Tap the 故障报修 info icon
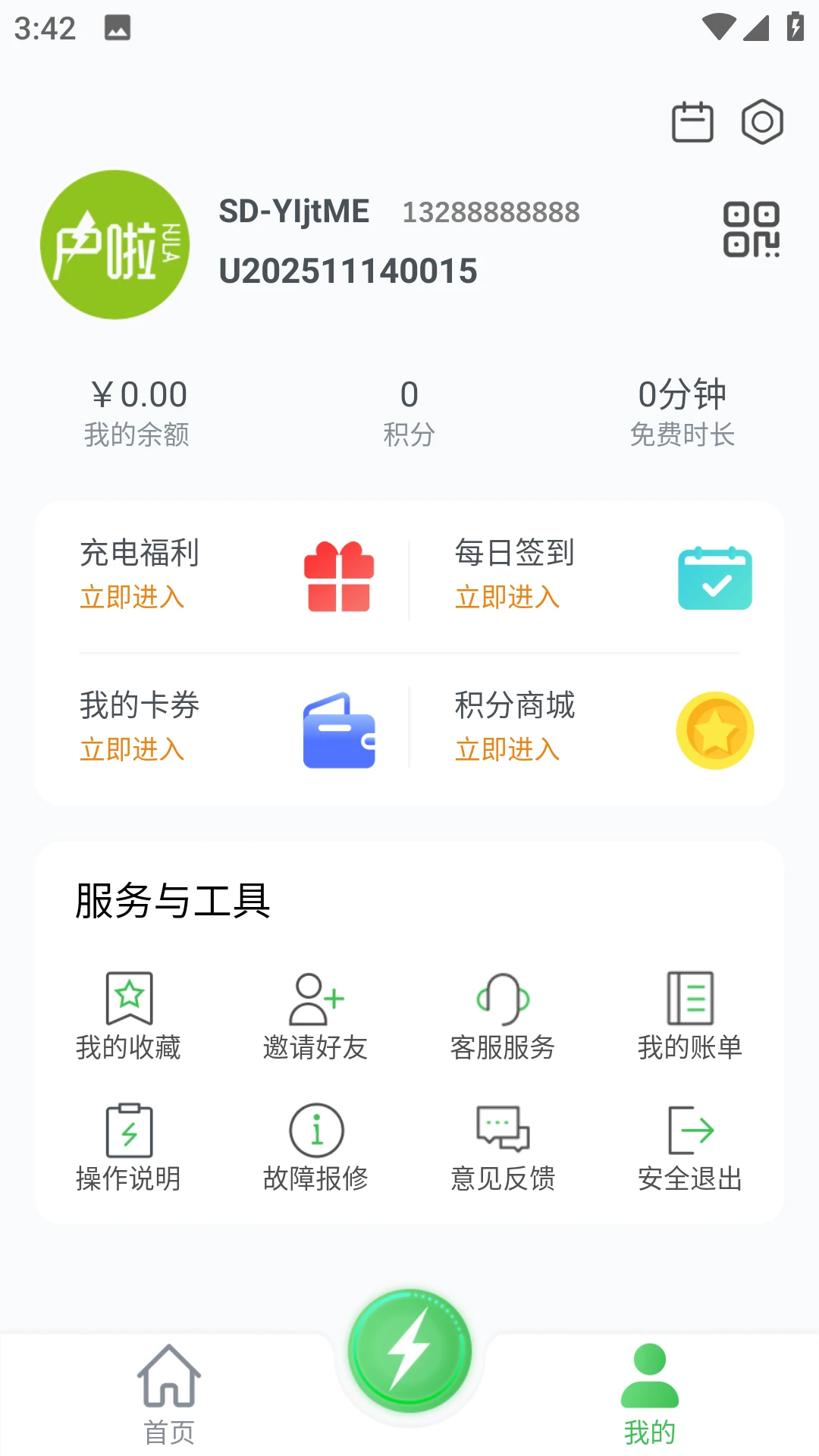This screenshot has height=1456, width=819. (x=315, y=1130)
